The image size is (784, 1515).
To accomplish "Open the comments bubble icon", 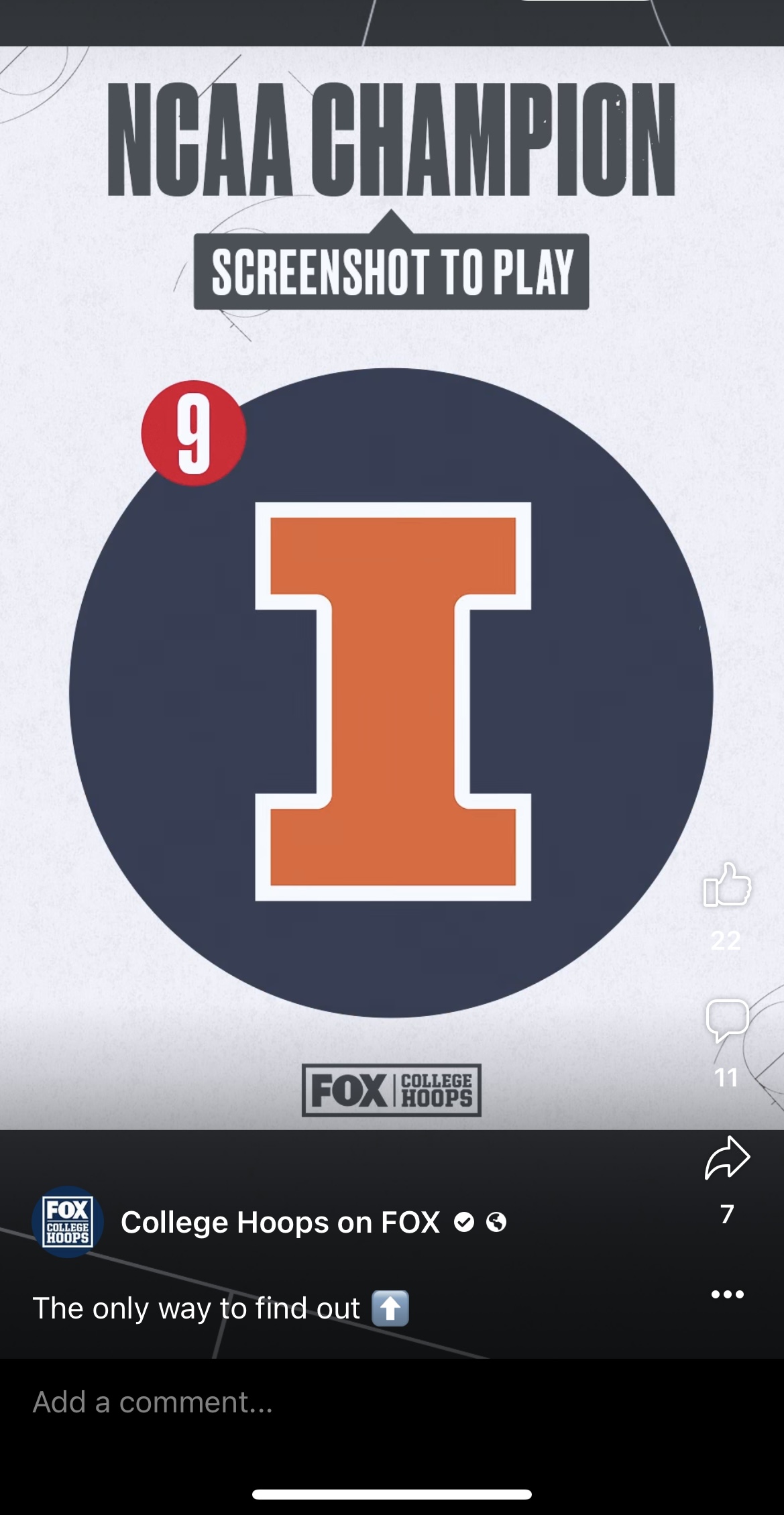I will pyautogui.click(x=727, y=1020).
